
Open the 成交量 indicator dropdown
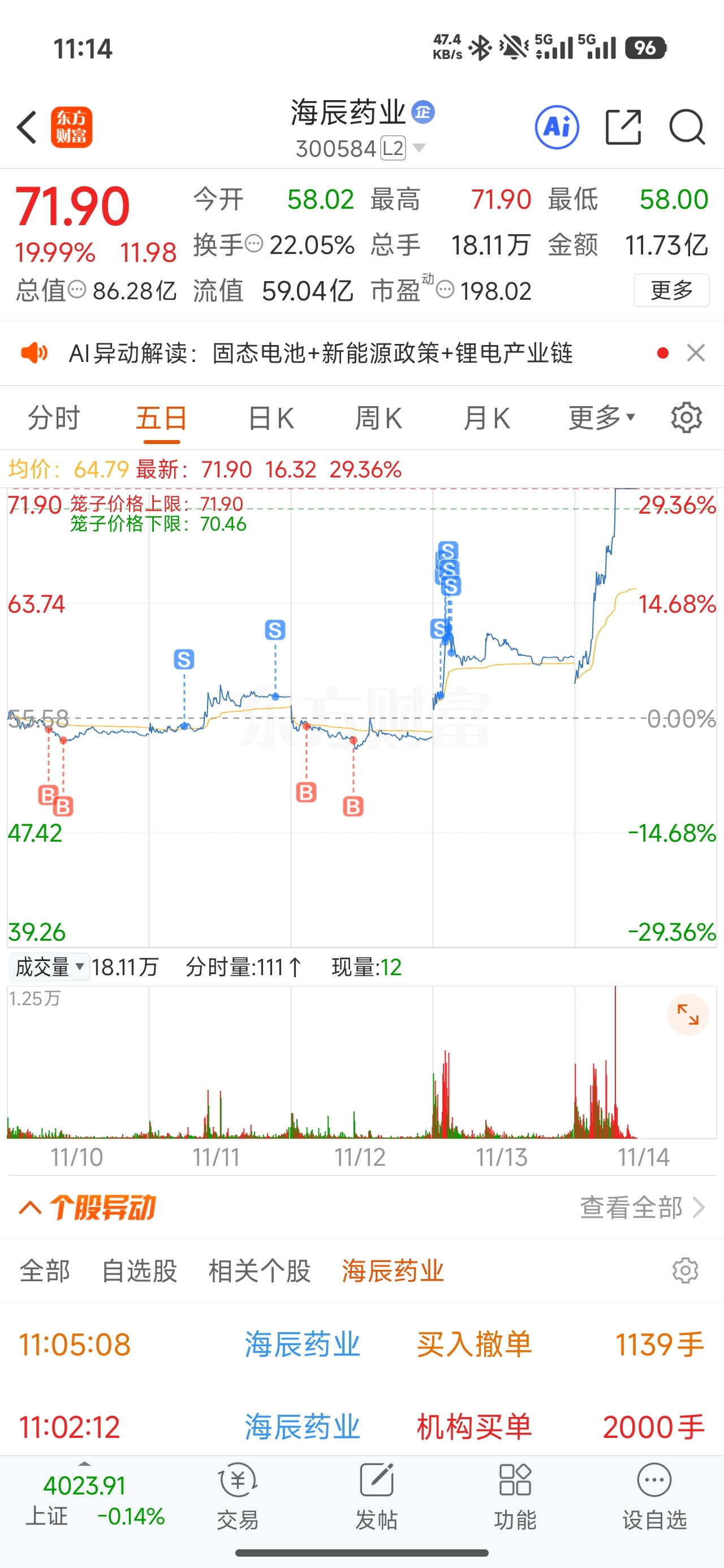pos(49,967)
